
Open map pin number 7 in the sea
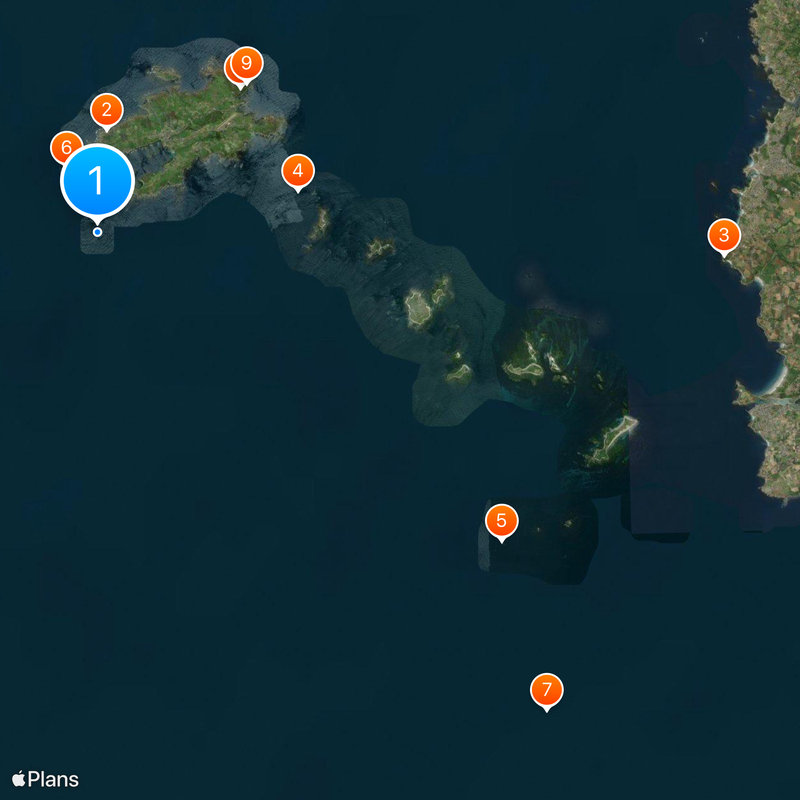coord(546,689)
